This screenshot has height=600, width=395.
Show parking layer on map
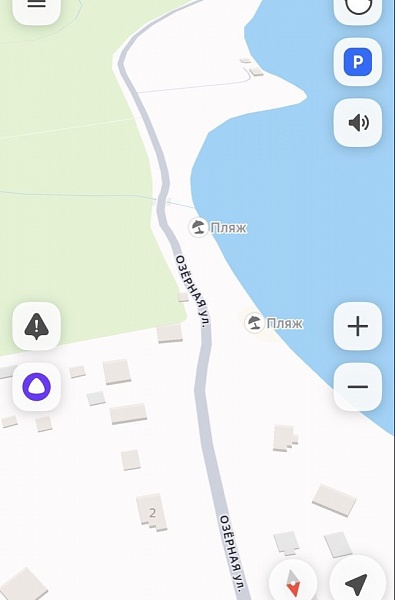[x=357, y=62]
